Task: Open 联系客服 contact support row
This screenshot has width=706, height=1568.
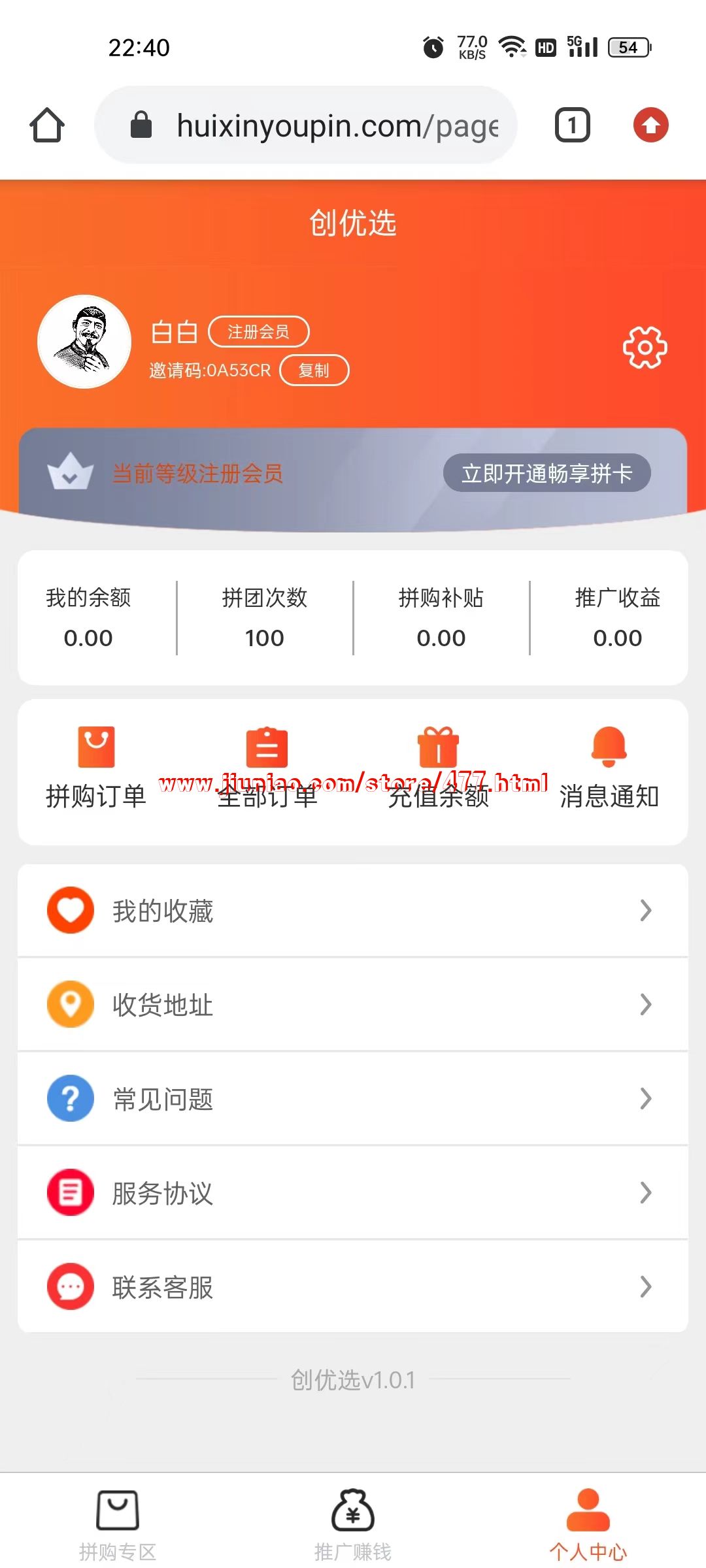Action: 353,1287
